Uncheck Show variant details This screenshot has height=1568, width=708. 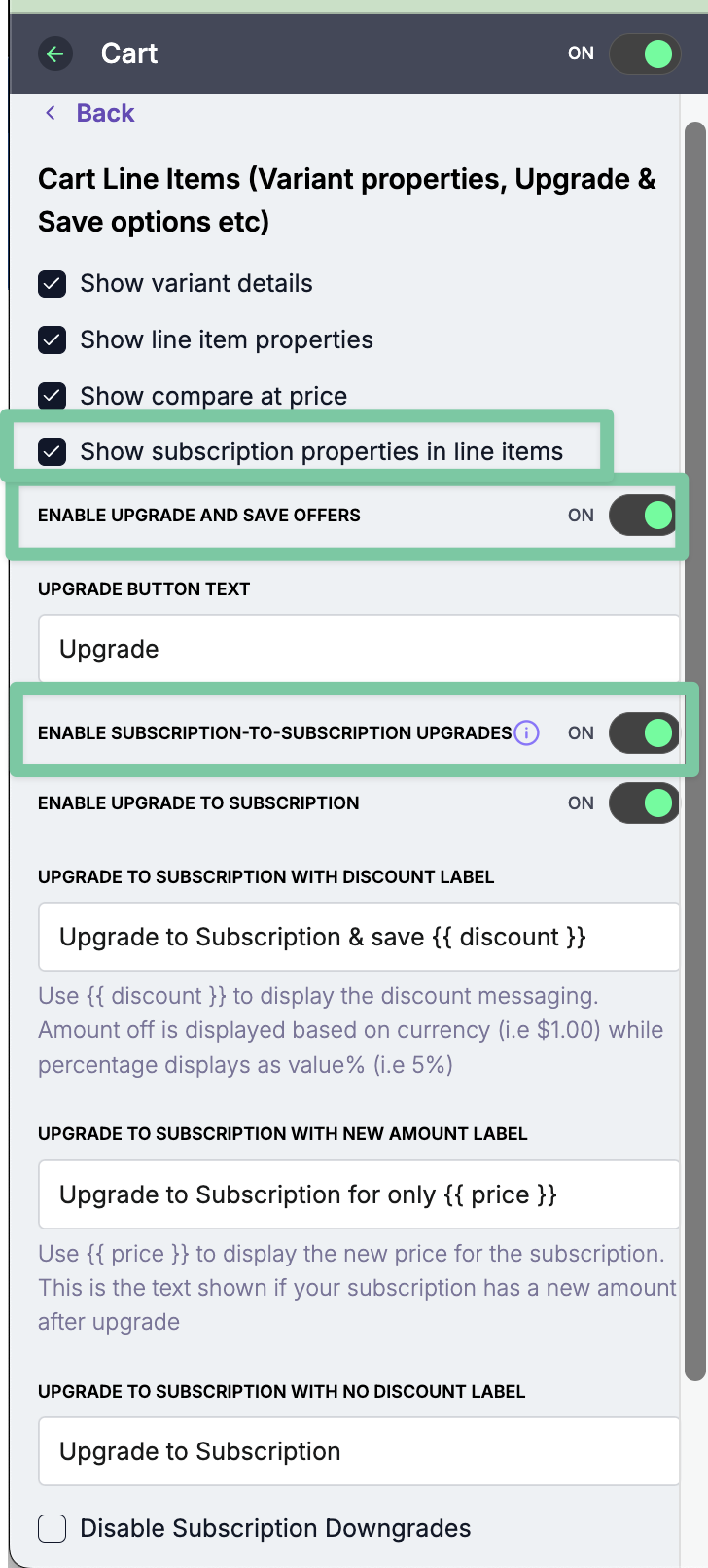click(x=53, y=284)
